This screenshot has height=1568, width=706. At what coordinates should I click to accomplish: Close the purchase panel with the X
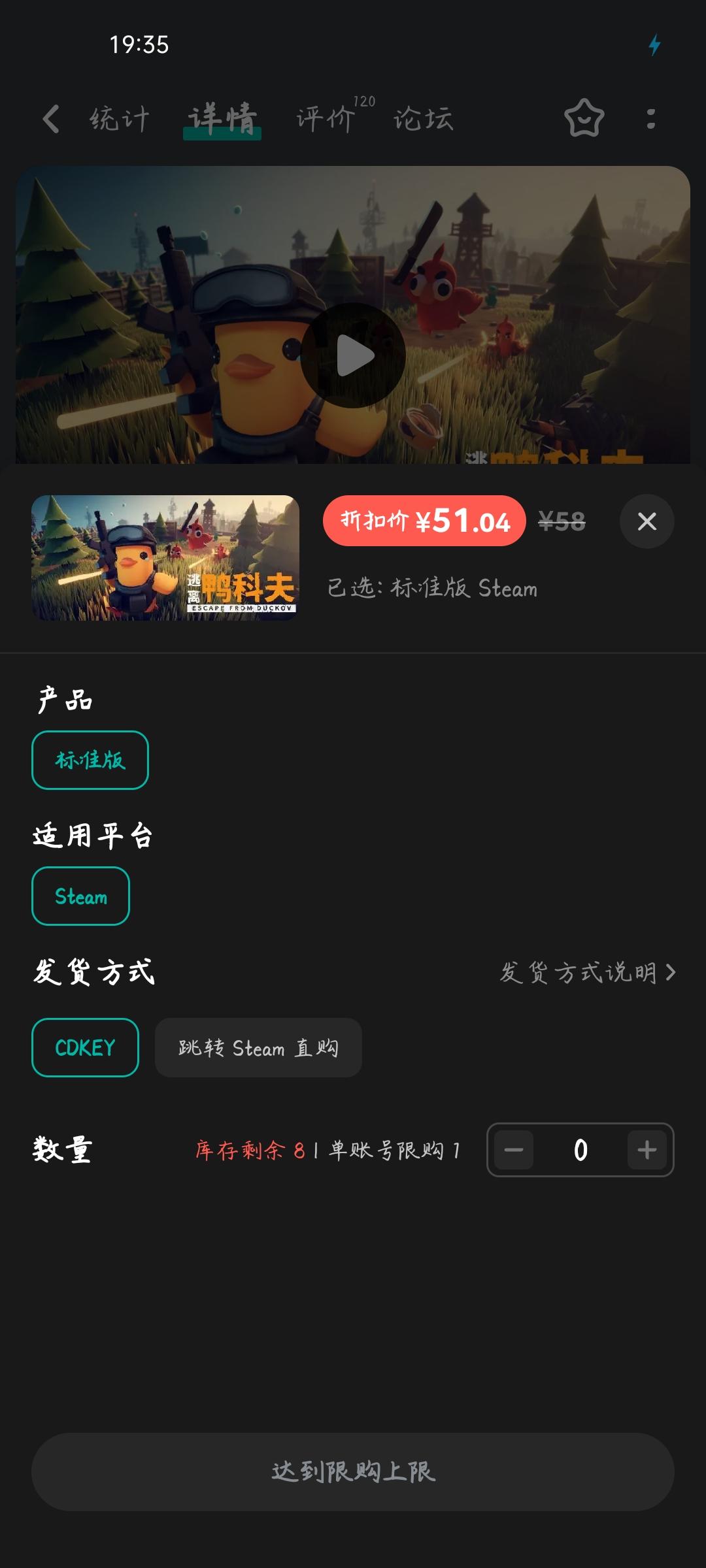click(647, 521)
